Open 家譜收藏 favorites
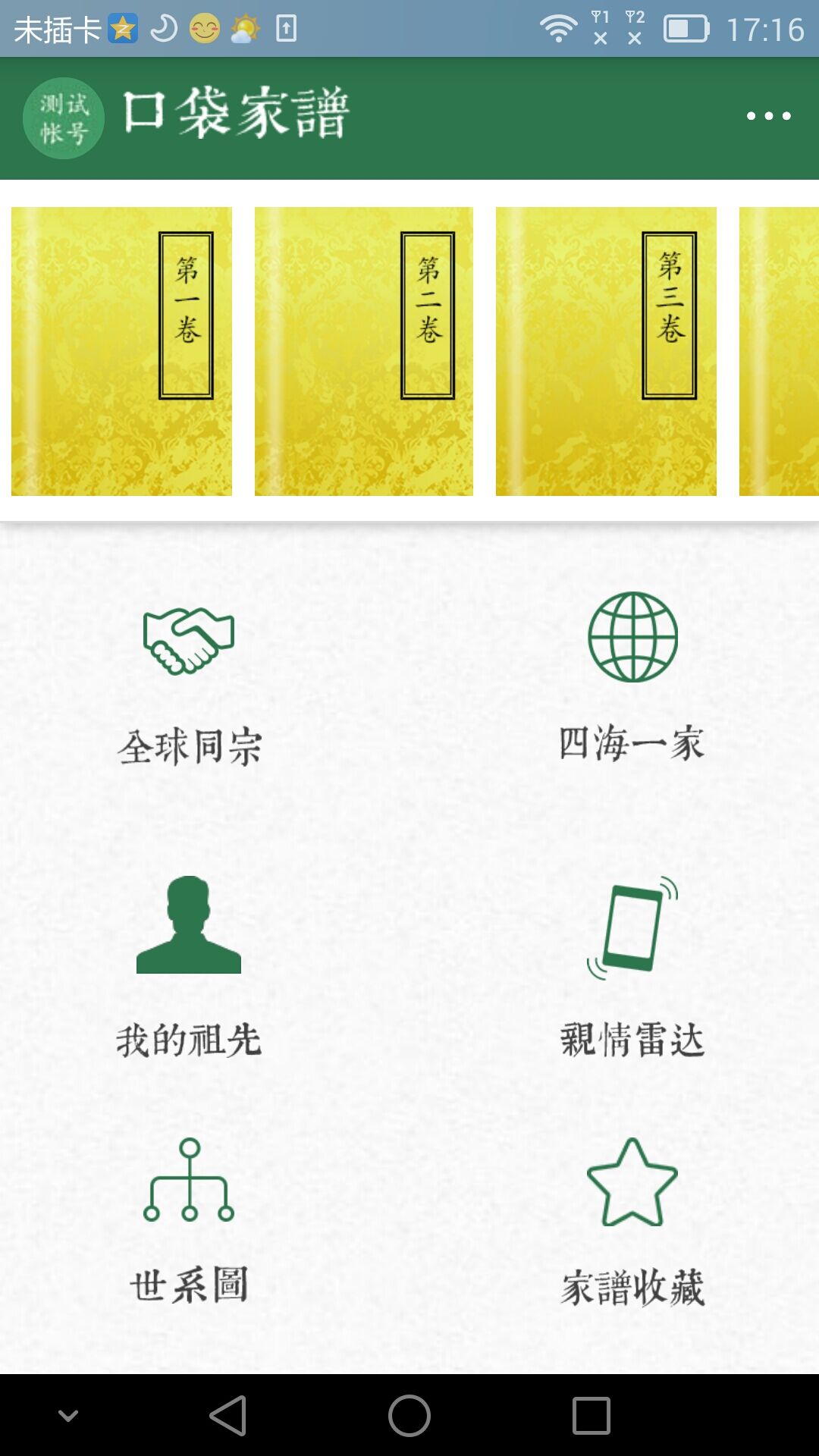The height and width of the screenshot is (1456, 819). tap(632, 1222)
